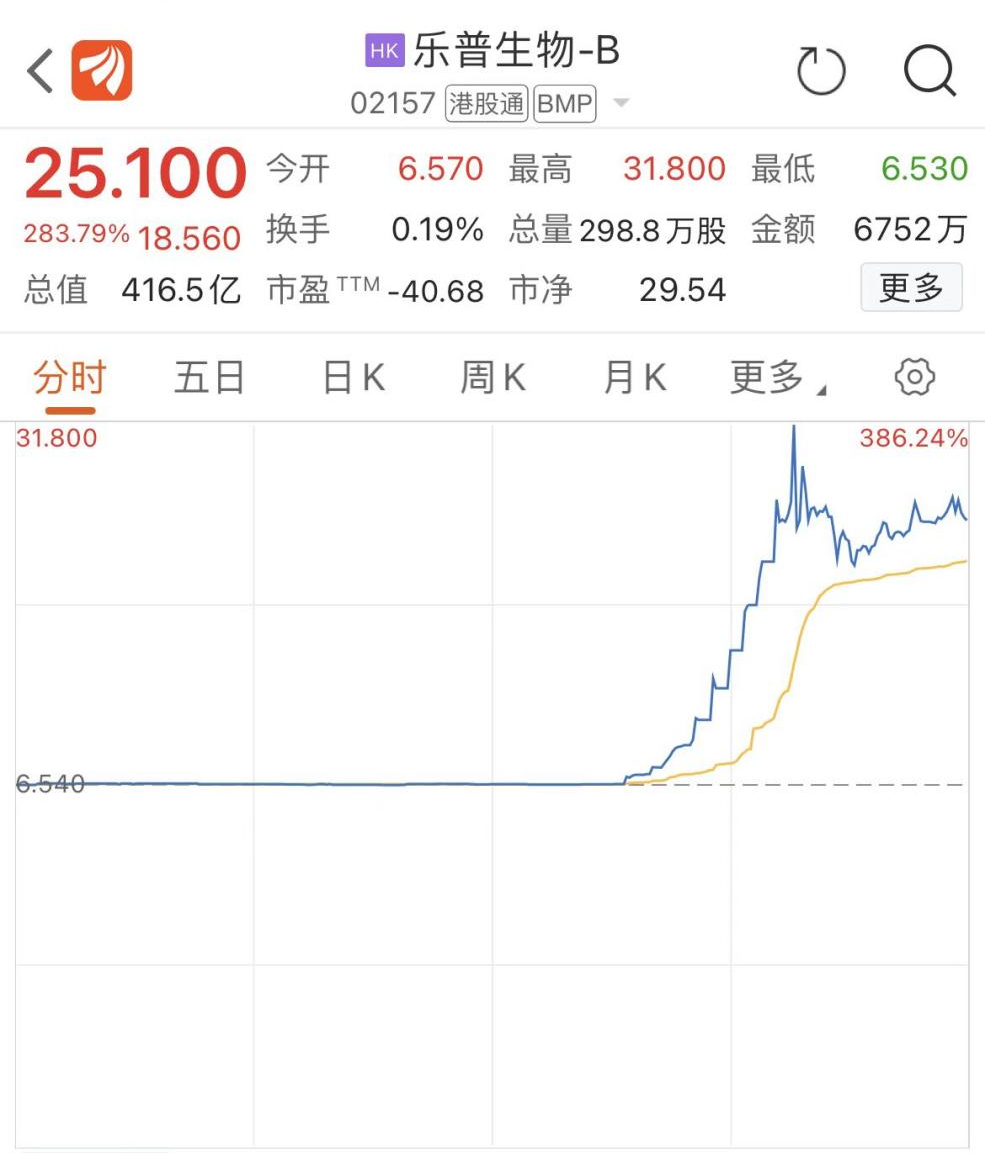Switch to the 日K chart tab
This screenshot has height=1155, width=985.
[x=353, y=378]
